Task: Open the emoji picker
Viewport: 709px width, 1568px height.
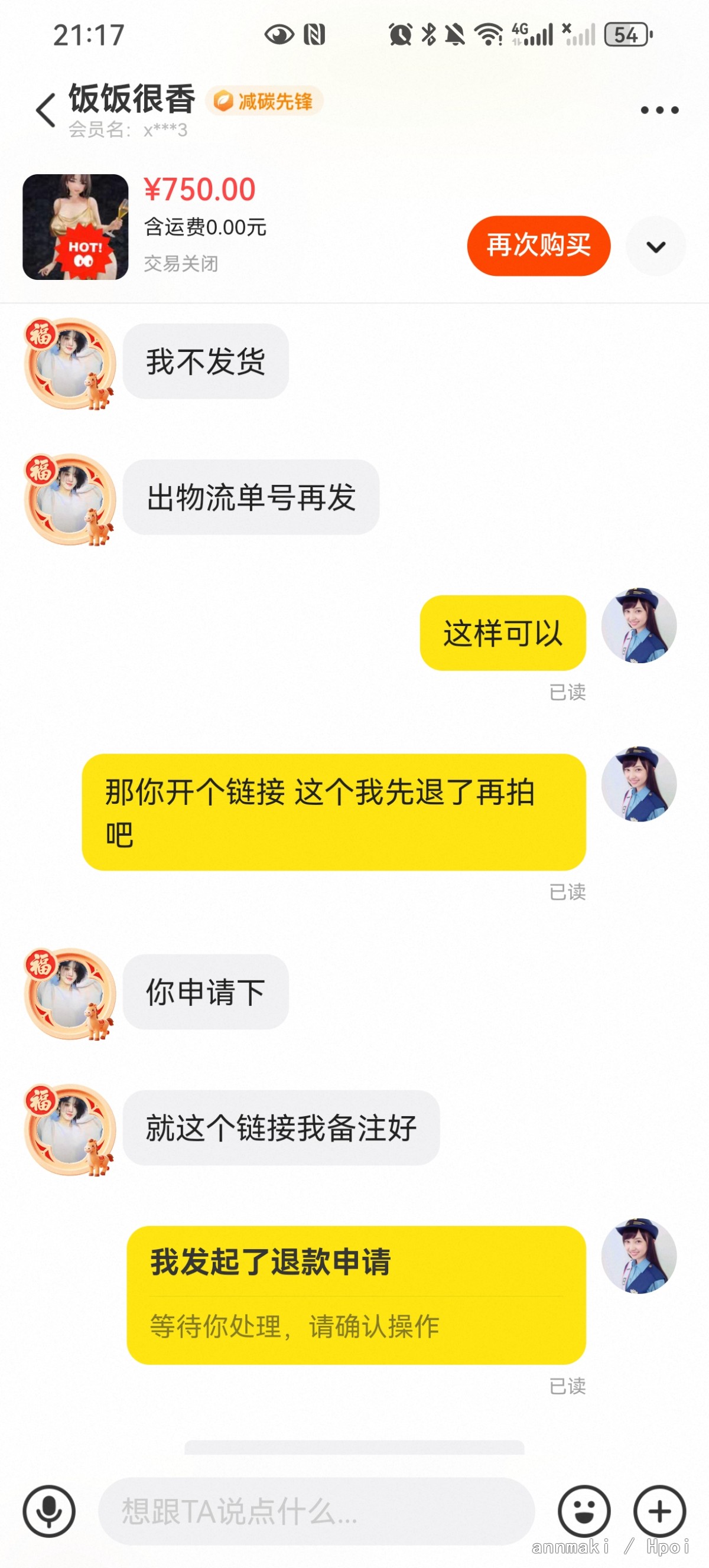Action: click(584, 1511)
